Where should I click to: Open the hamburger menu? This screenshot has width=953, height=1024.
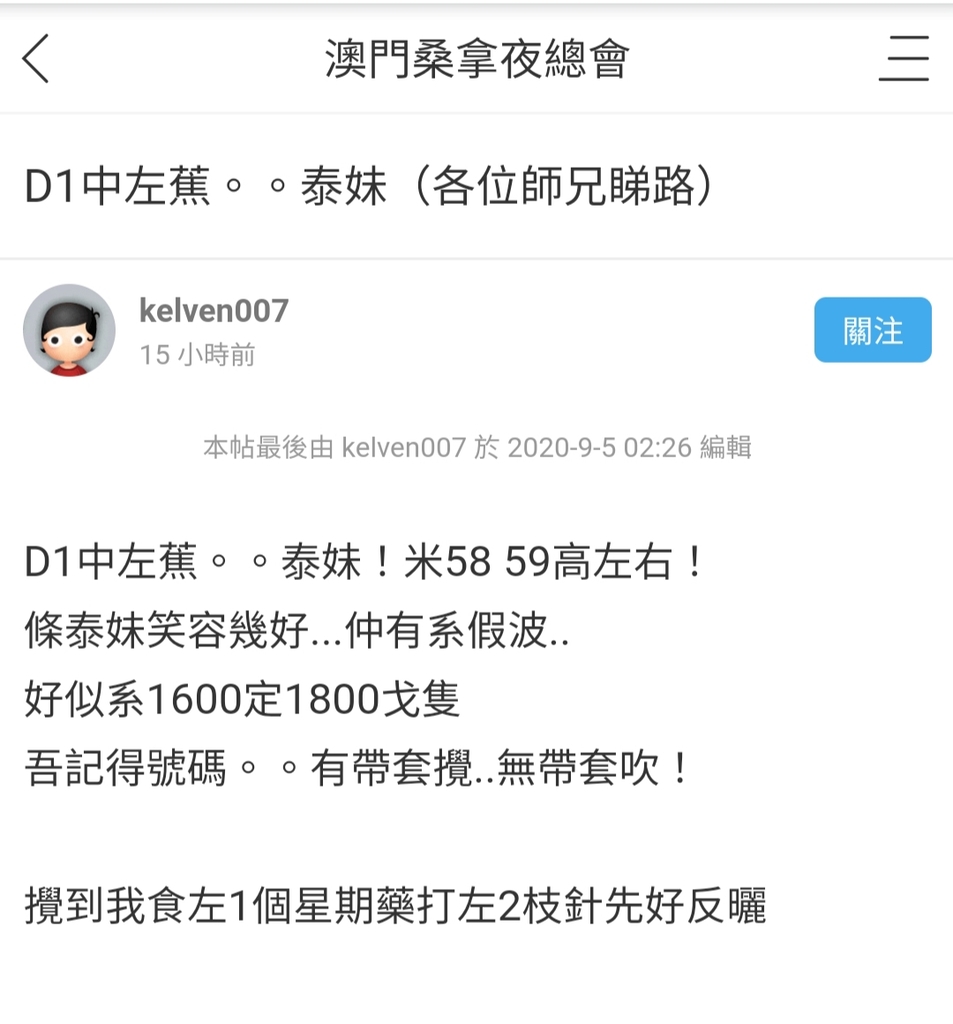(x=904, y=59)
